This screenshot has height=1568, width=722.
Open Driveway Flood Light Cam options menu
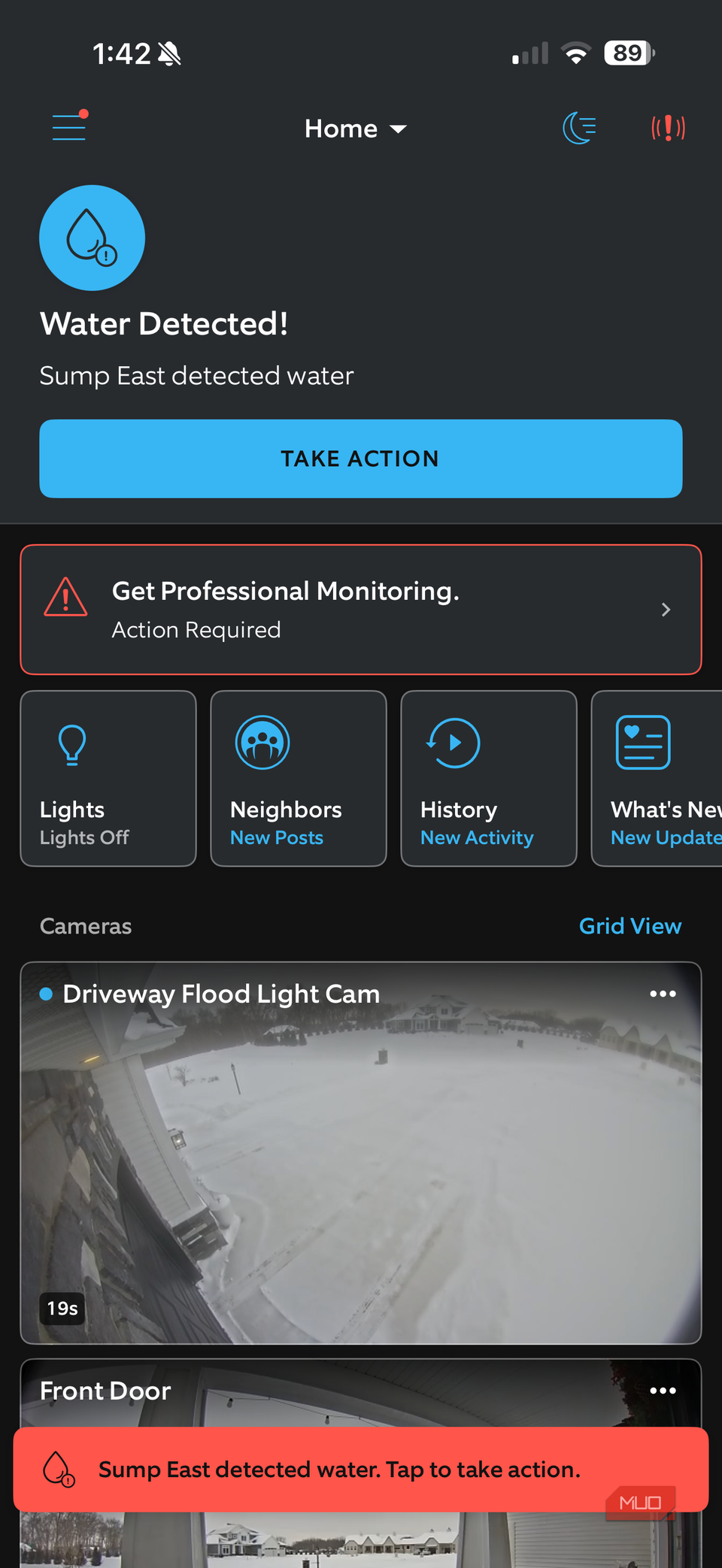(663, 994)
